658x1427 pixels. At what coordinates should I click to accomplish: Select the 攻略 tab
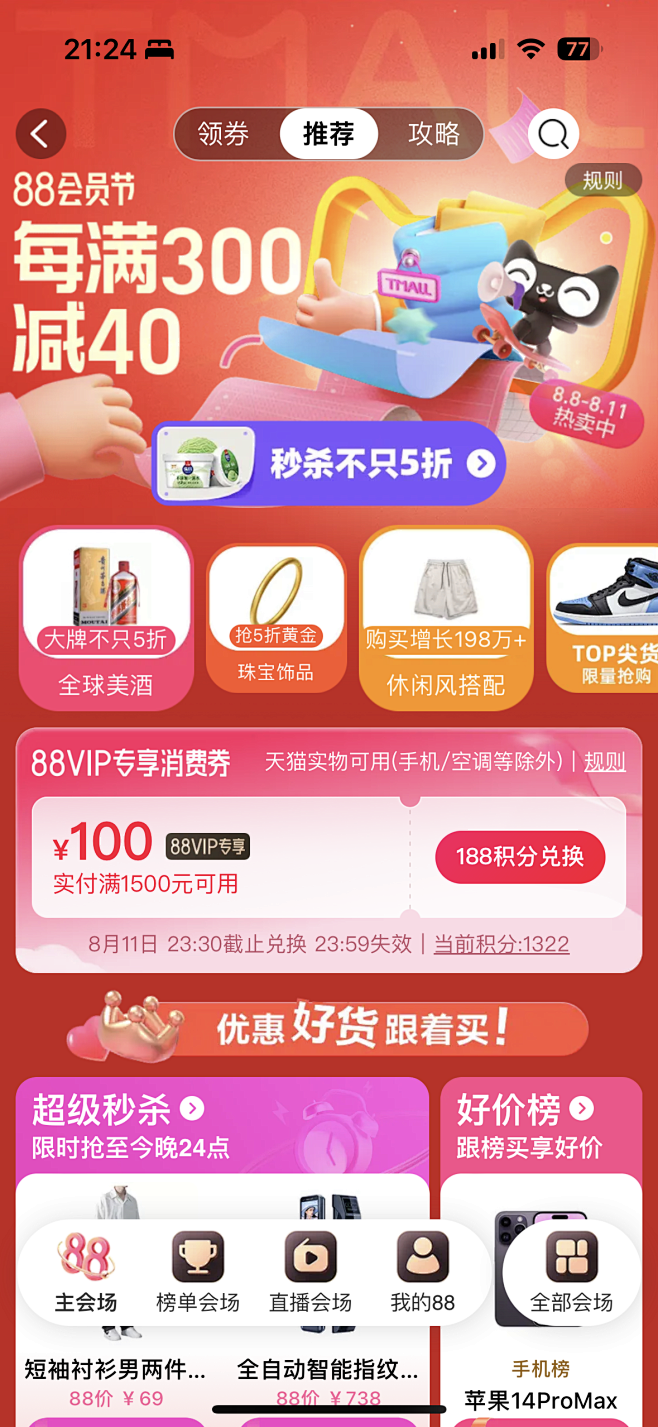click(434, 134)
